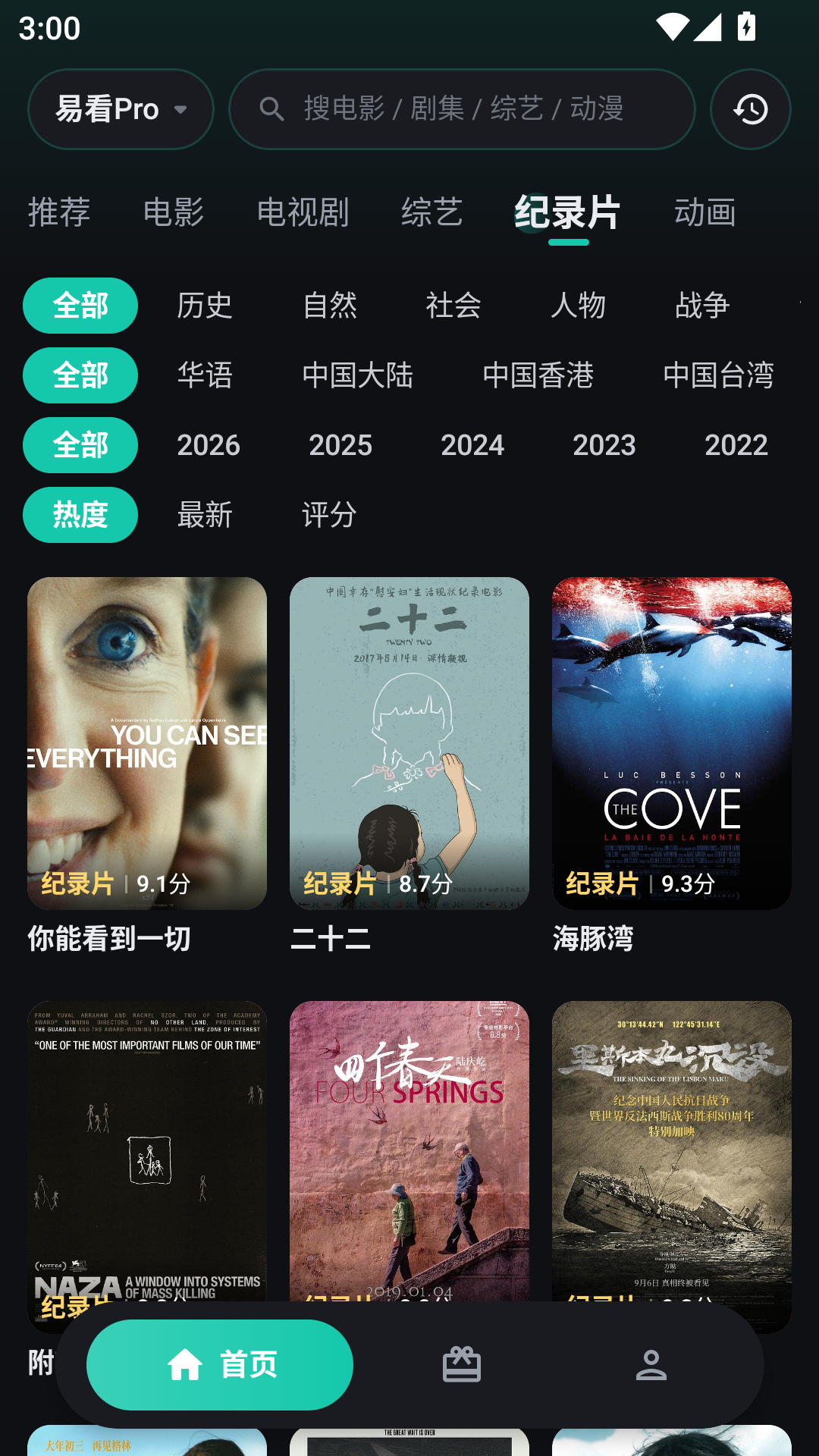Screen dimensions: 819x1456
Task: Switch to the 电影 tab
Action: [174, 212]
